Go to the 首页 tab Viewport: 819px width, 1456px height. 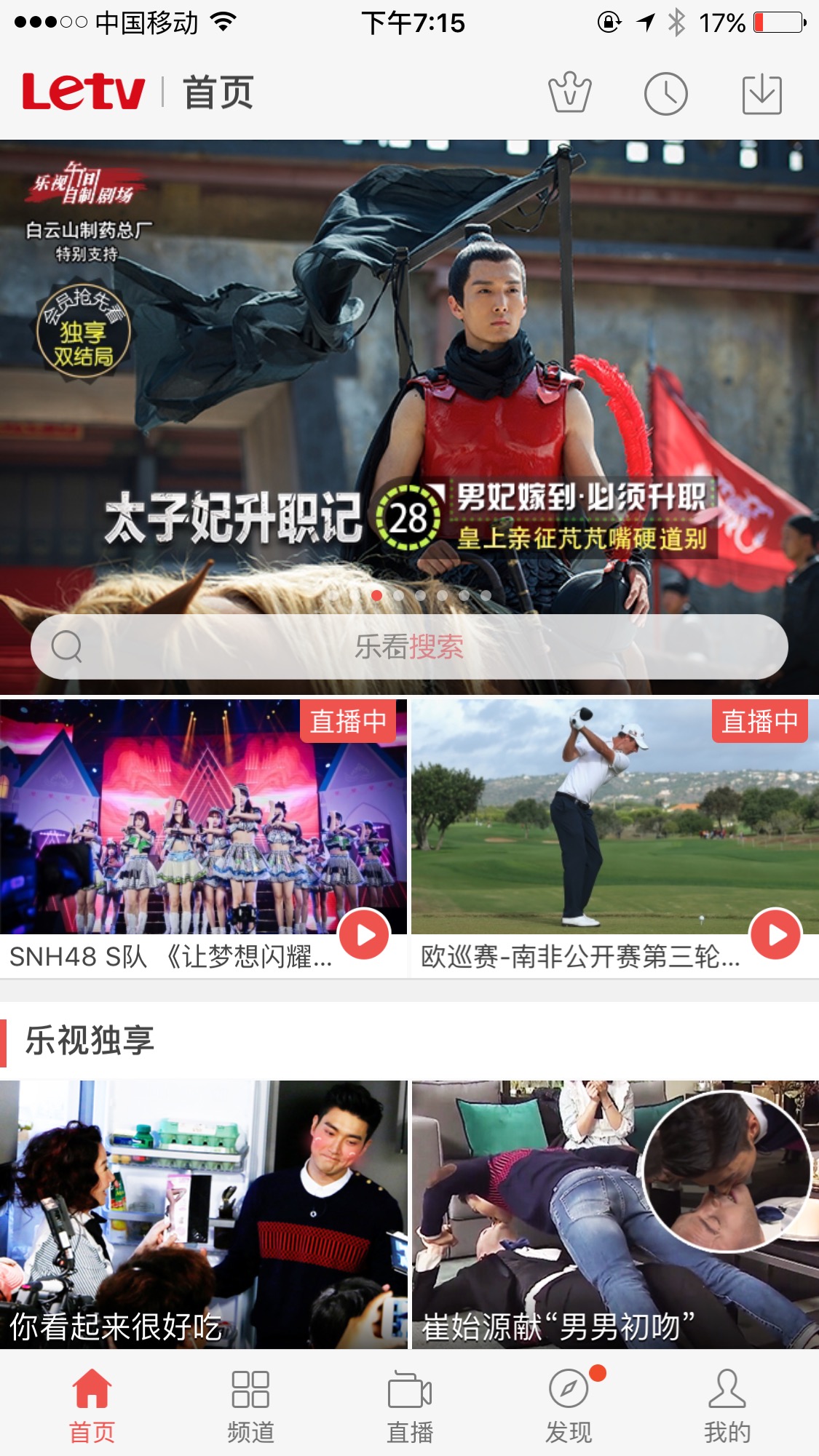(92, 1406)
